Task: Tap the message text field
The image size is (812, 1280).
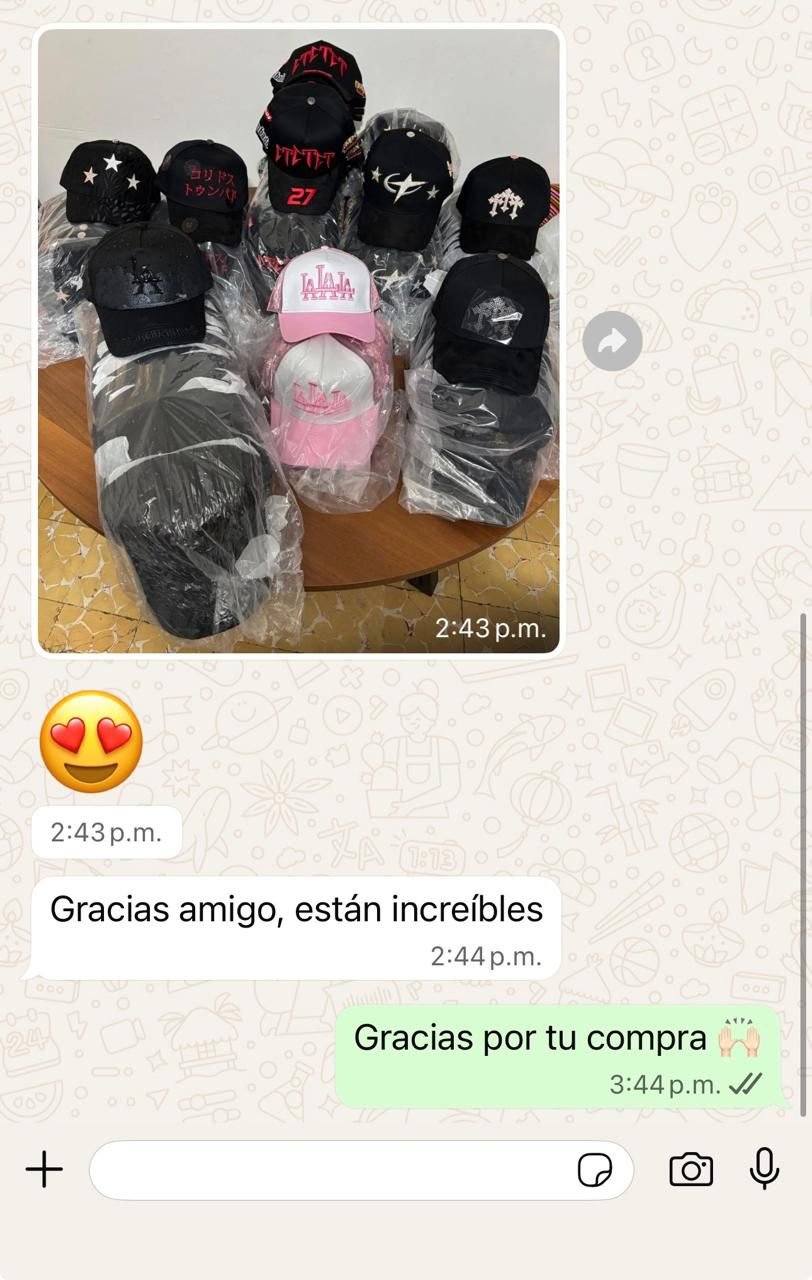Action: tap(330, 1169)
